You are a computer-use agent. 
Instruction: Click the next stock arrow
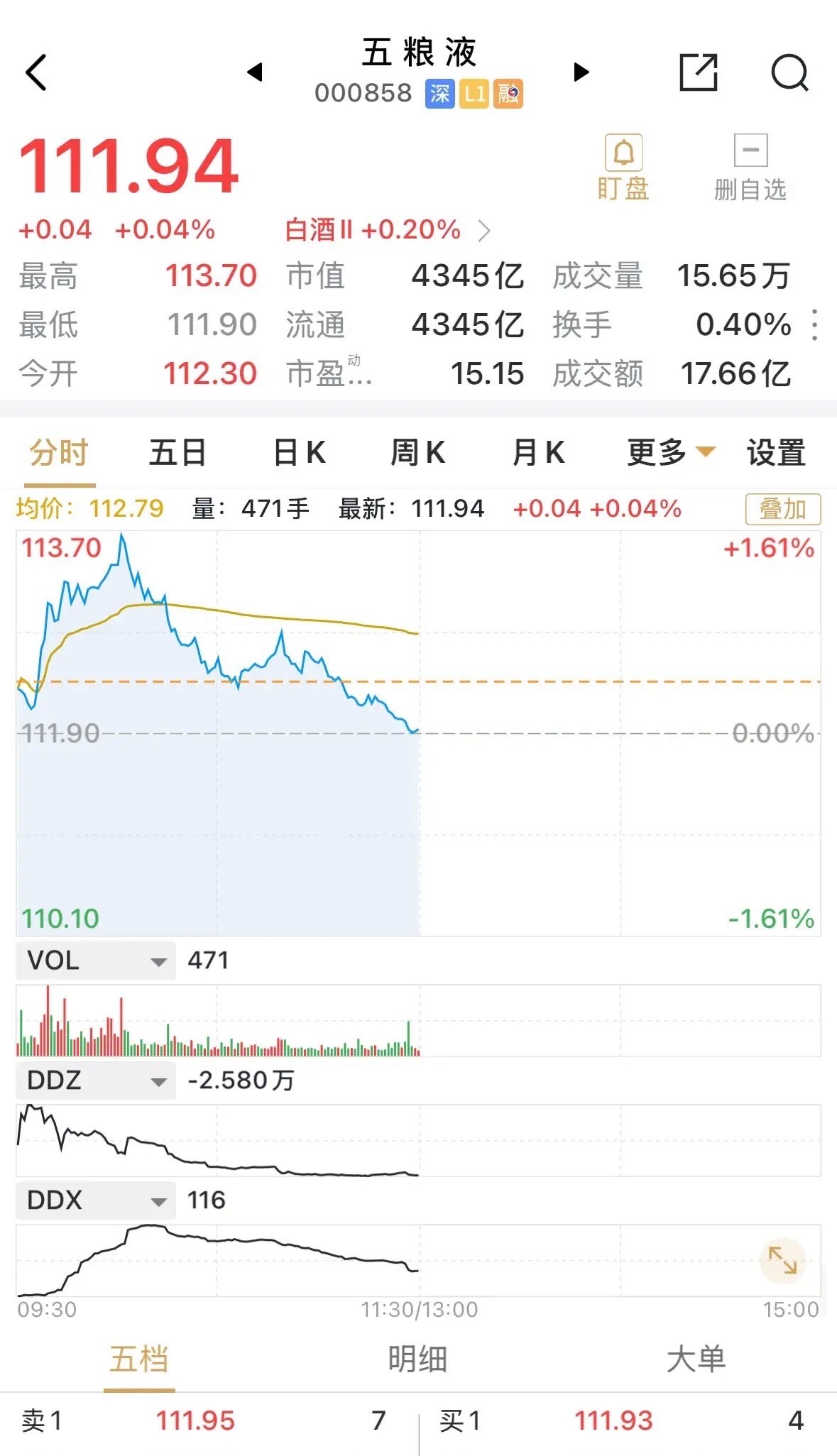(581, 71)
